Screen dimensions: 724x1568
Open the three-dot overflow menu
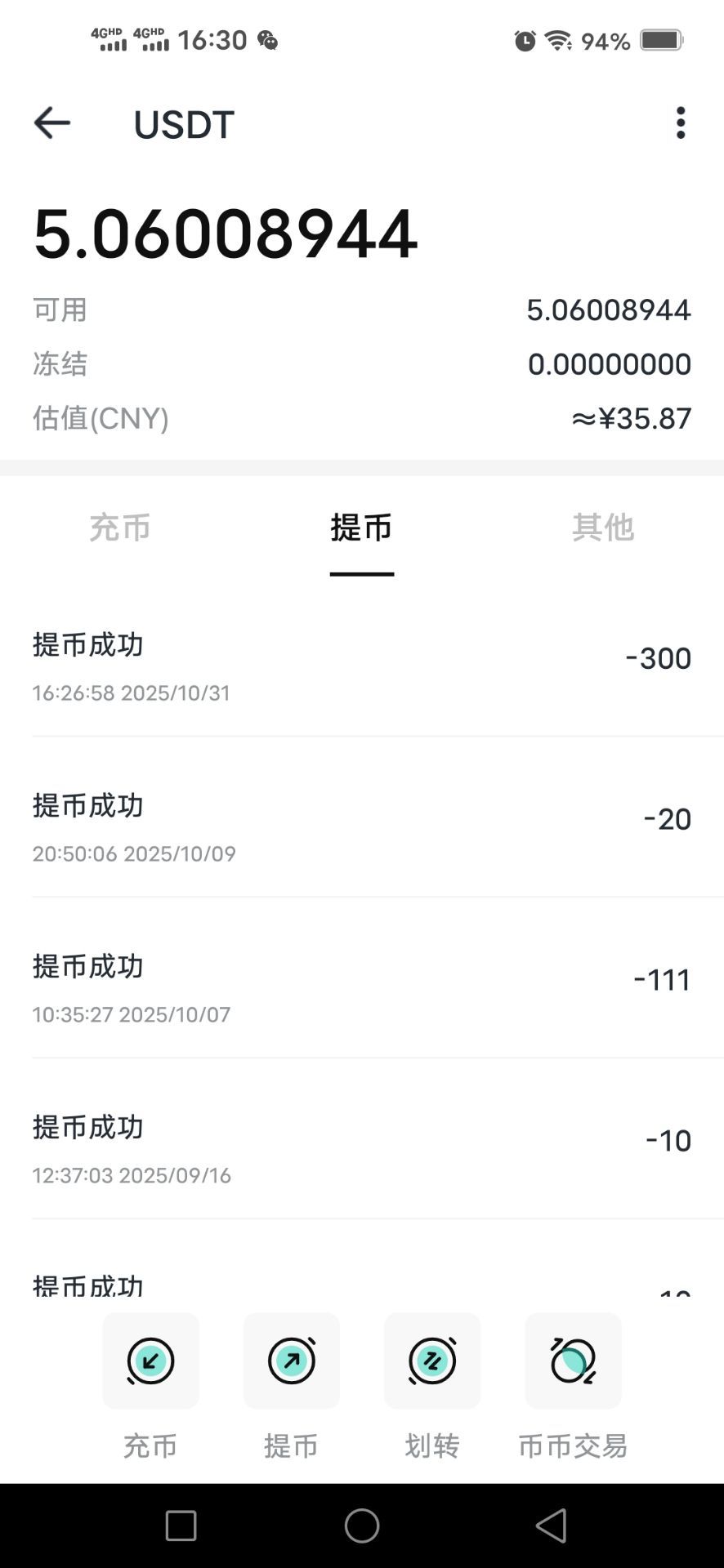click(680, 123)
